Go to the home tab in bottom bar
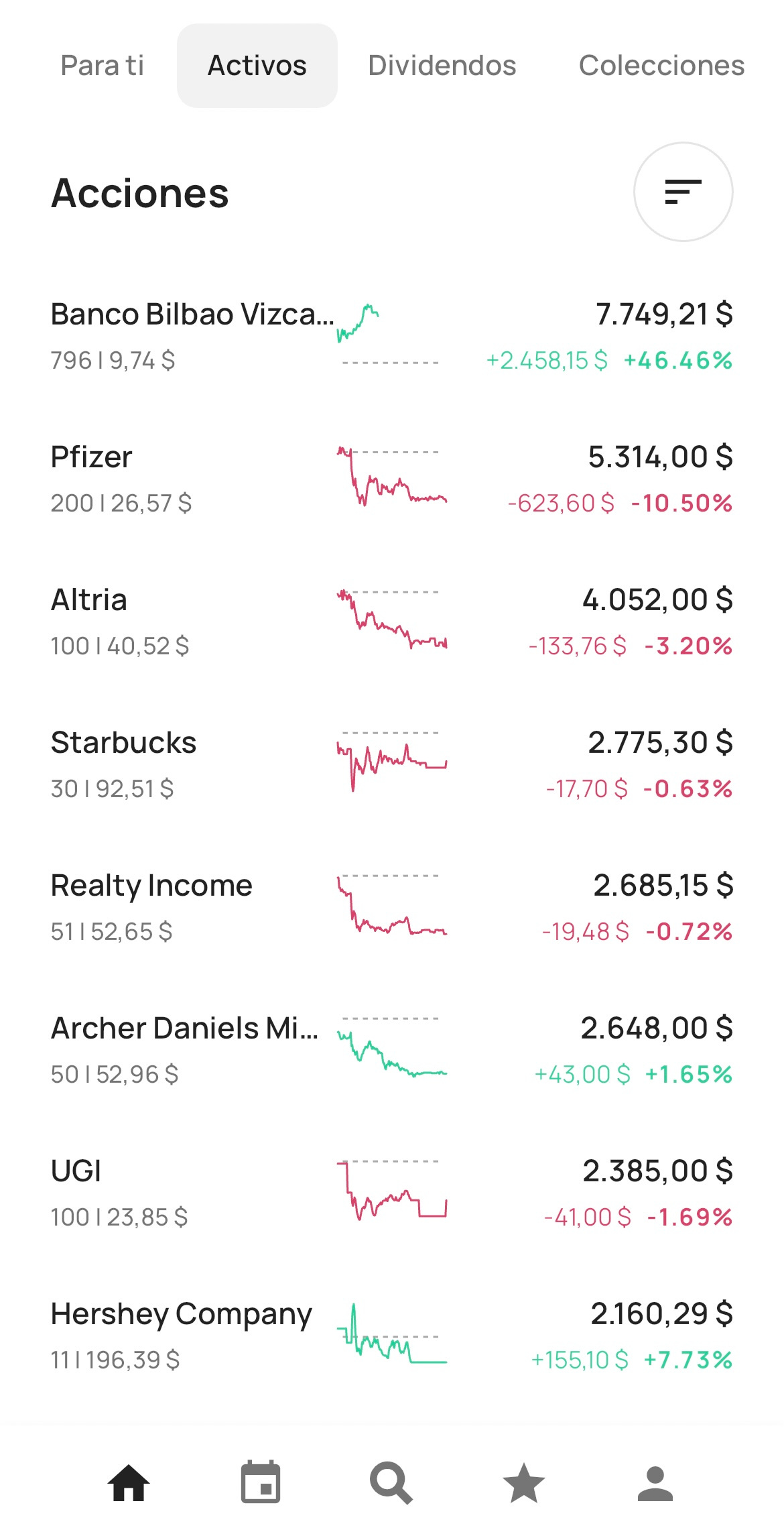This screenshot has height=1538, width=784. [x=129, y=1482]
